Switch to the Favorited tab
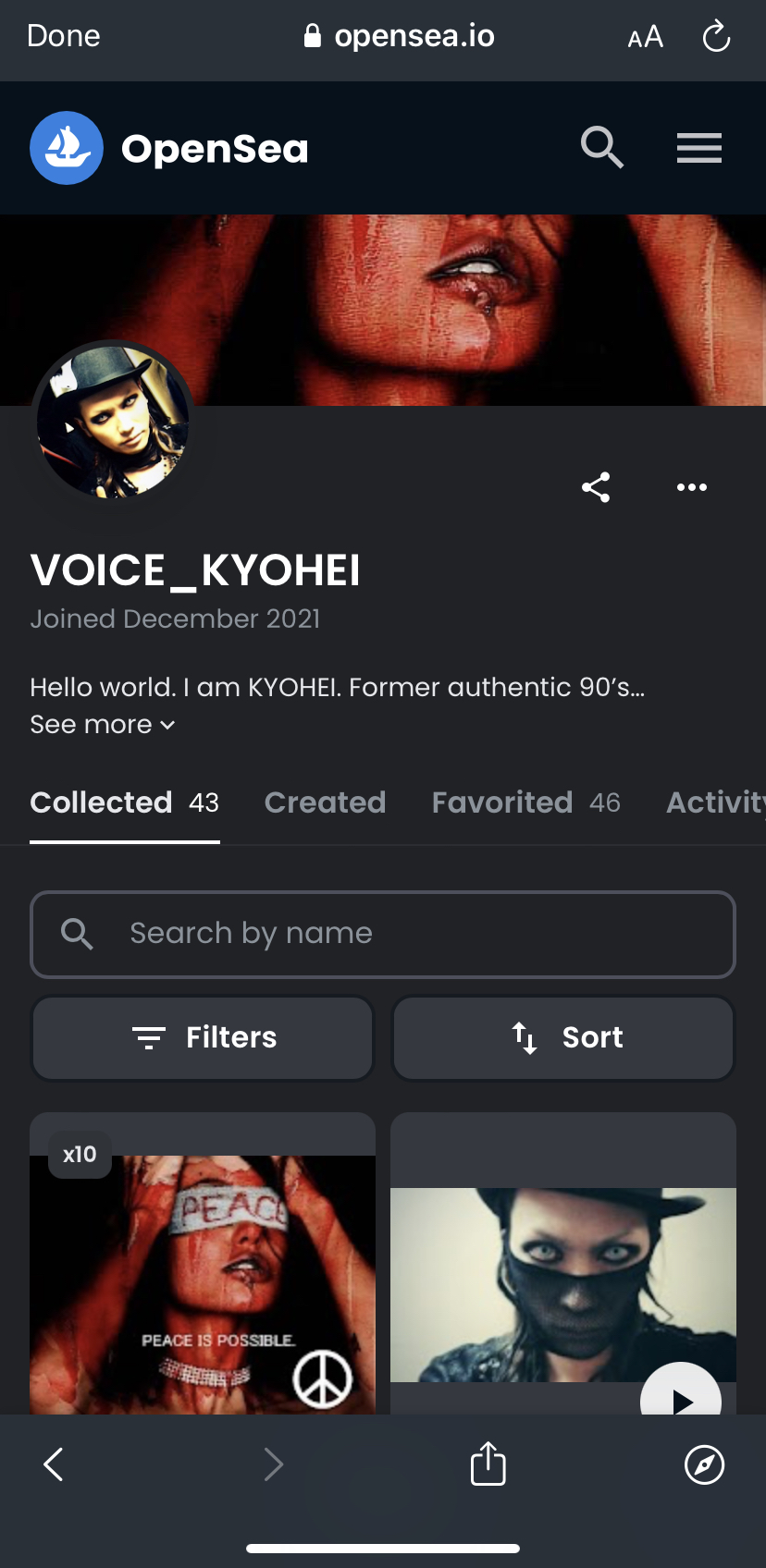766x1568 pixels. pyautogui.click(x=525, y=802)
